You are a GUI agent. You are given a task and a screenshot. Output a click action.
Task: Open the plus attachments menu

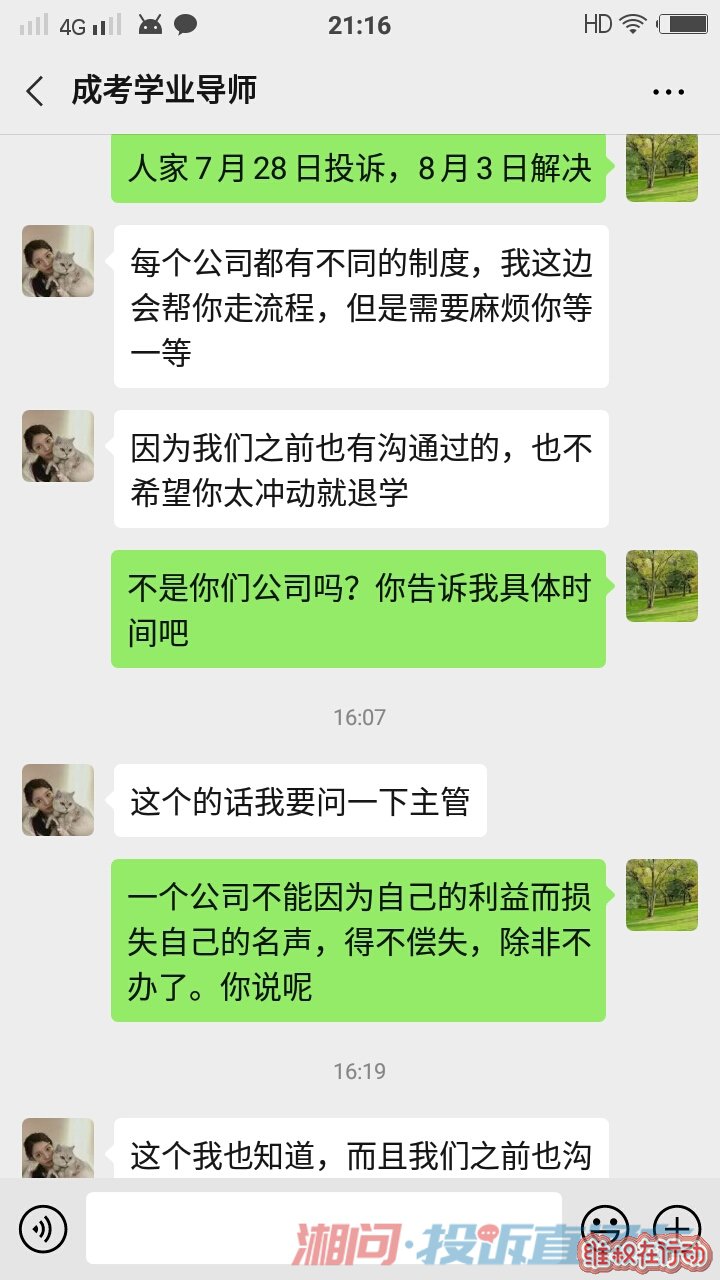tap(676, 1227)
